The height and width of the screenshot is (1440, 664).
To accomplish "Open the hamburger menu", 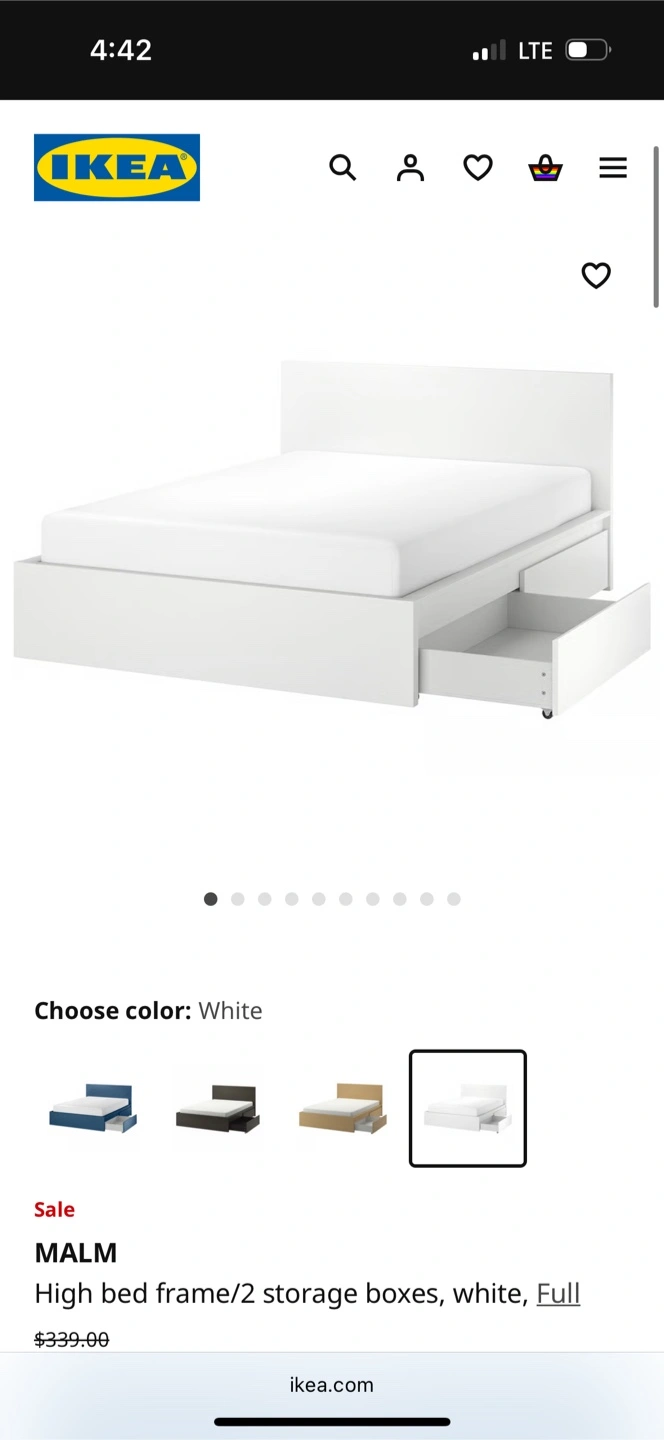I will tap(613, 167).
